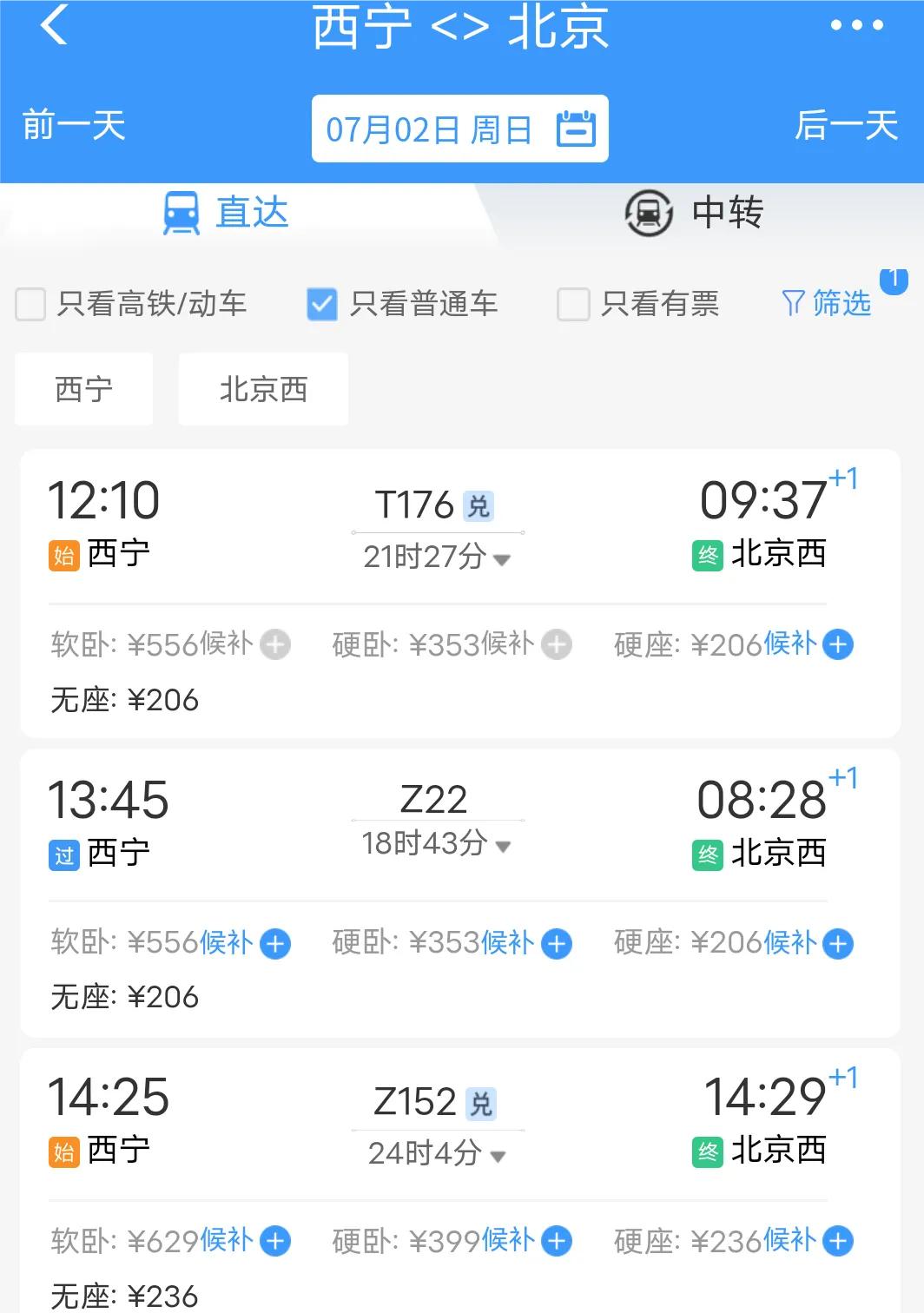Expand Z22 travel time dropdown arrow
Image resolution: width=924 pixels, height=1313 pixels.
[502, 846]
